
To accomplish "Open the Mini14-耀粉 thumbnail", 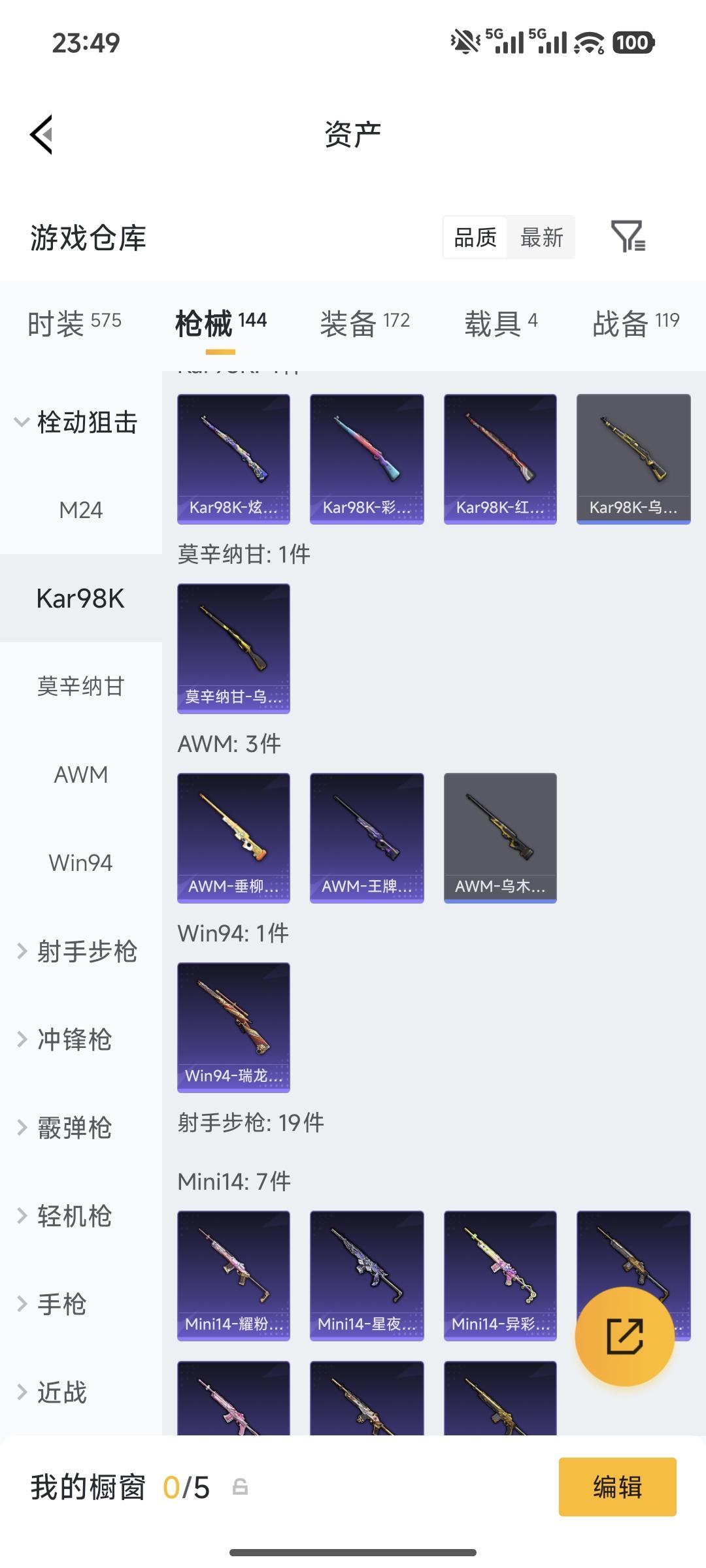I will 233,1276.
